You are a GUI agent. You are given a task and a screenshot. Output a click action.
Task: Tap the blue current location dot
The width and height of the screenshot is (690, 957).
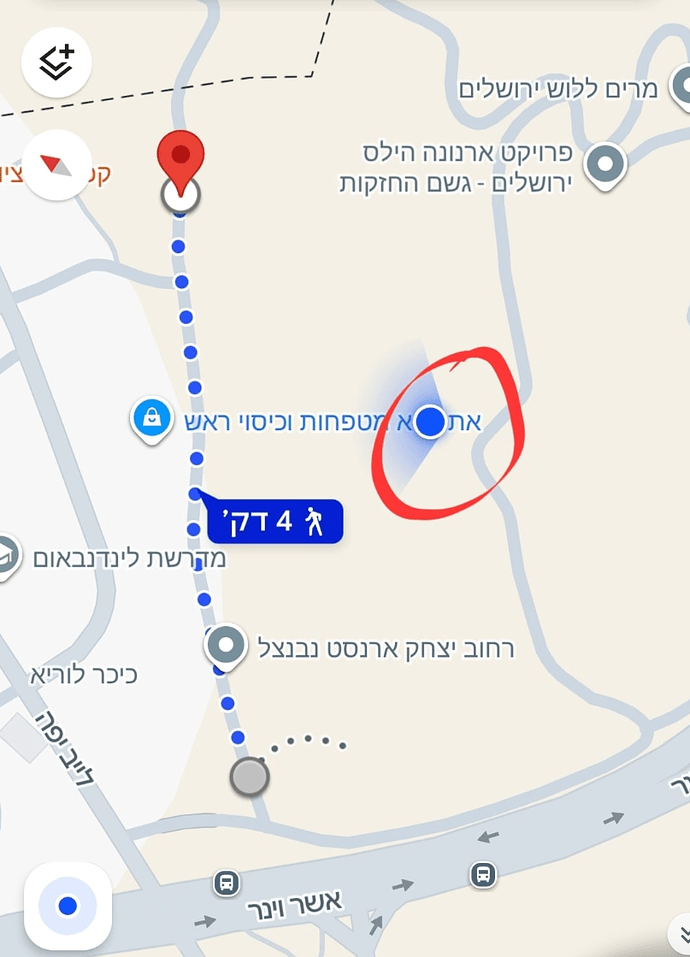pyautogui.click(x=430, y=422)
